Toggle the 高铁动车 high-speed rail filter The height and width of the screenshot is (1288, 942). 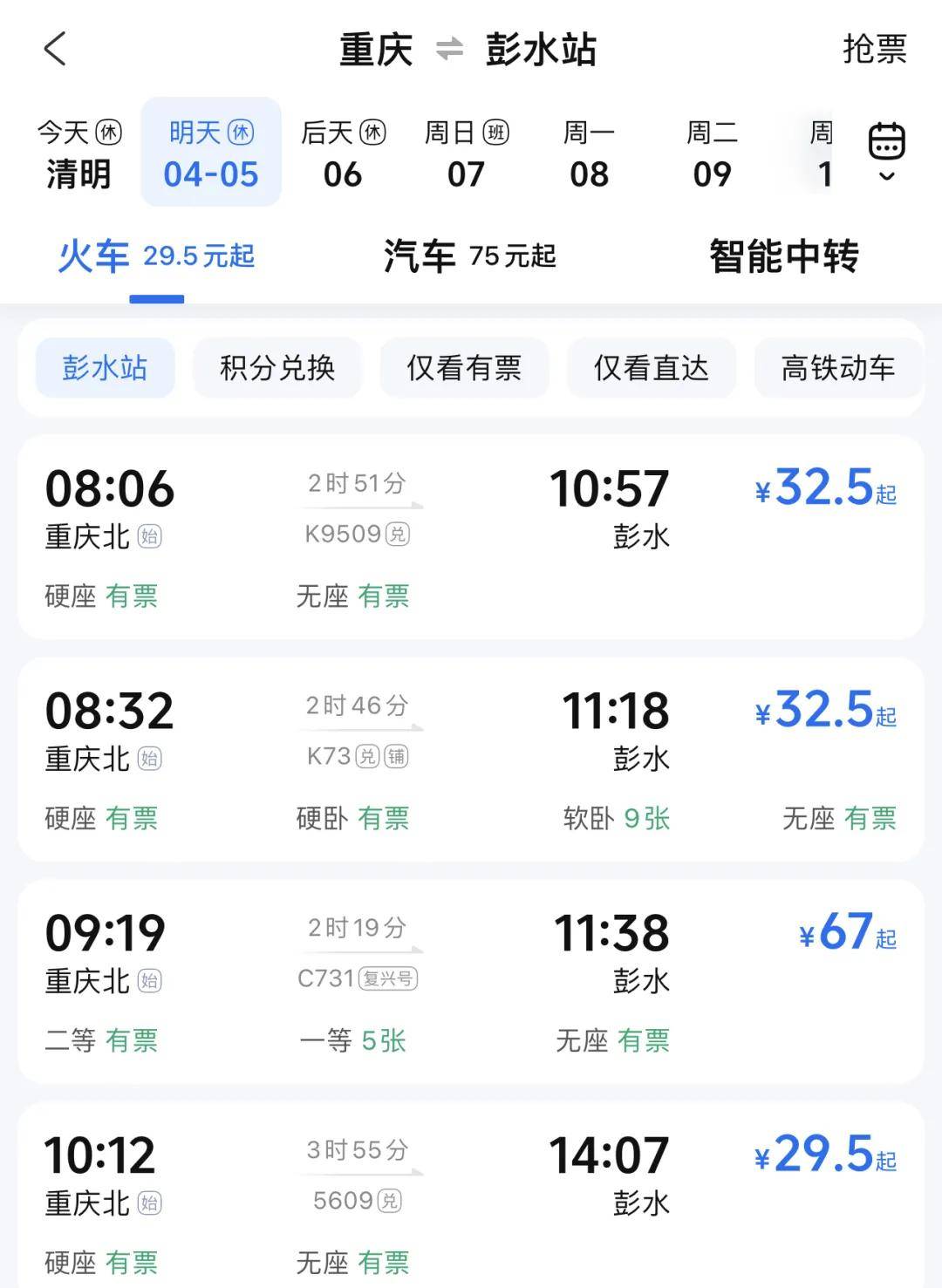point(838,368)
